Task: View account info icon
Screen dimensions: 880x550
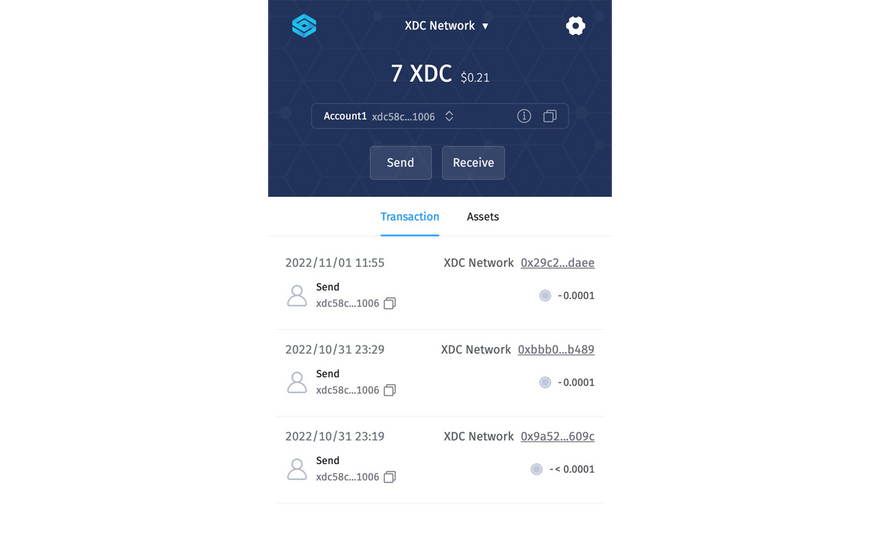Action: 524,116
